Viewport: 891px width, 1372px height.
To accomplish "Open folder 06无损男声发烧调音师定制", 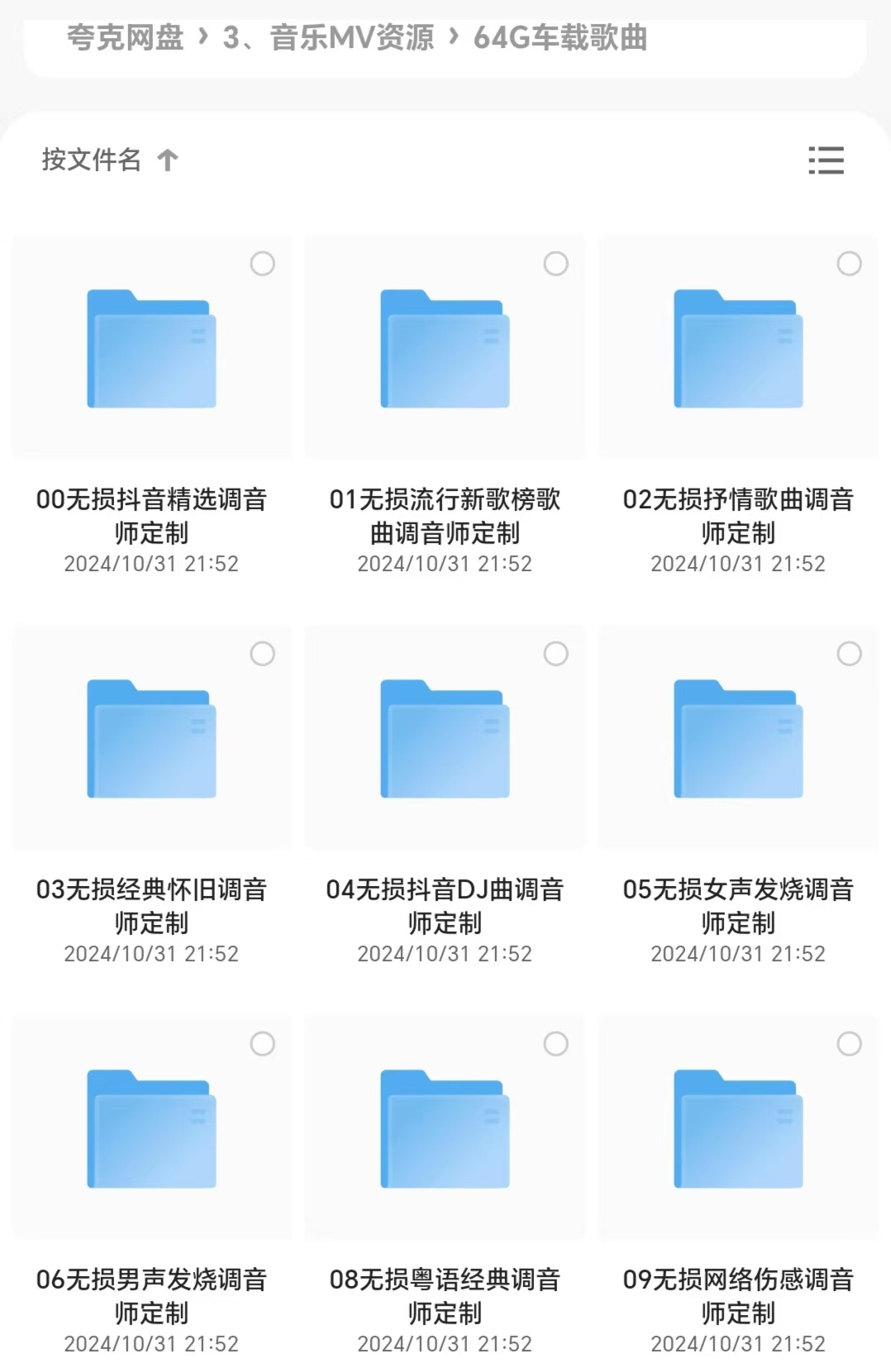I will click(x=151, y=1132).
